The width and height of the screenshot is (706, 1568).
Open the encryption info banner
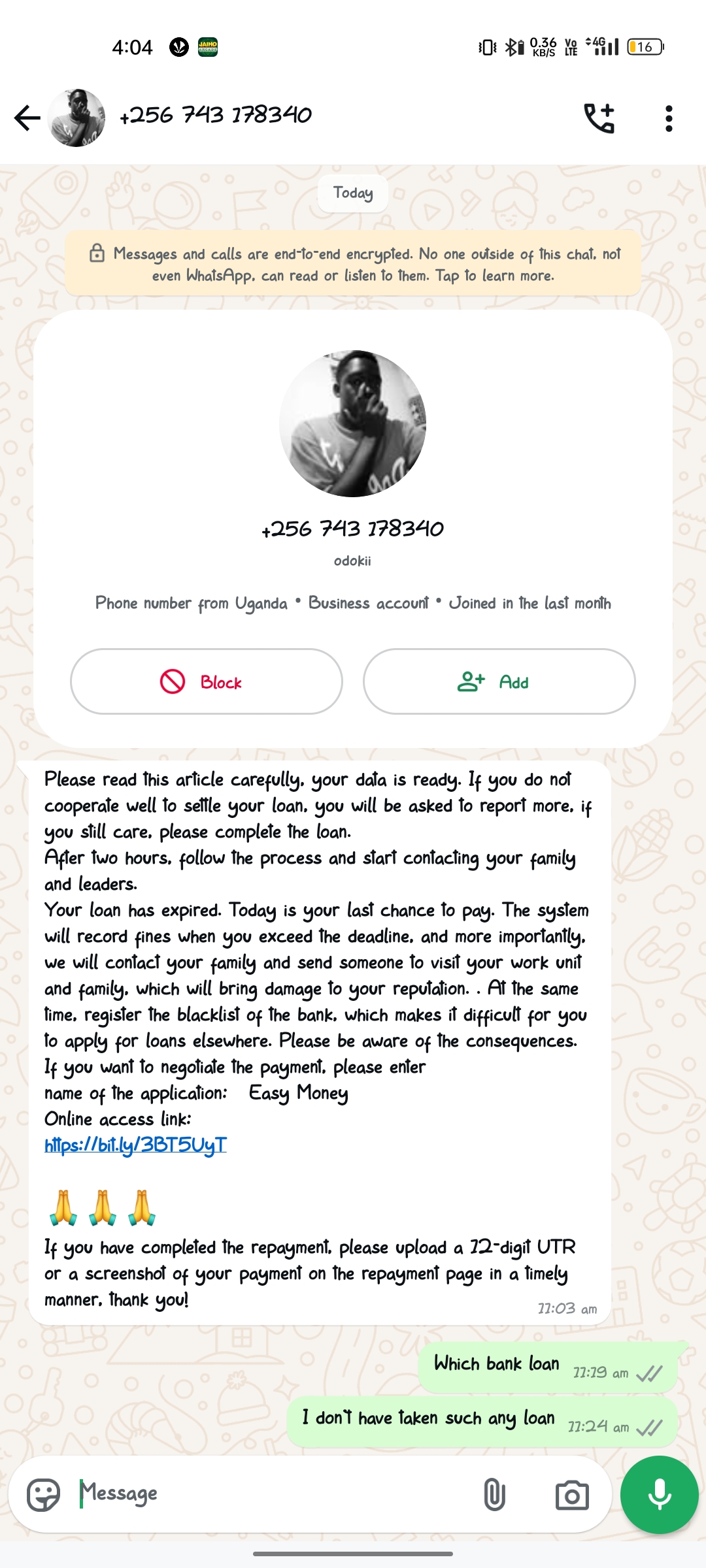(353, 264)
